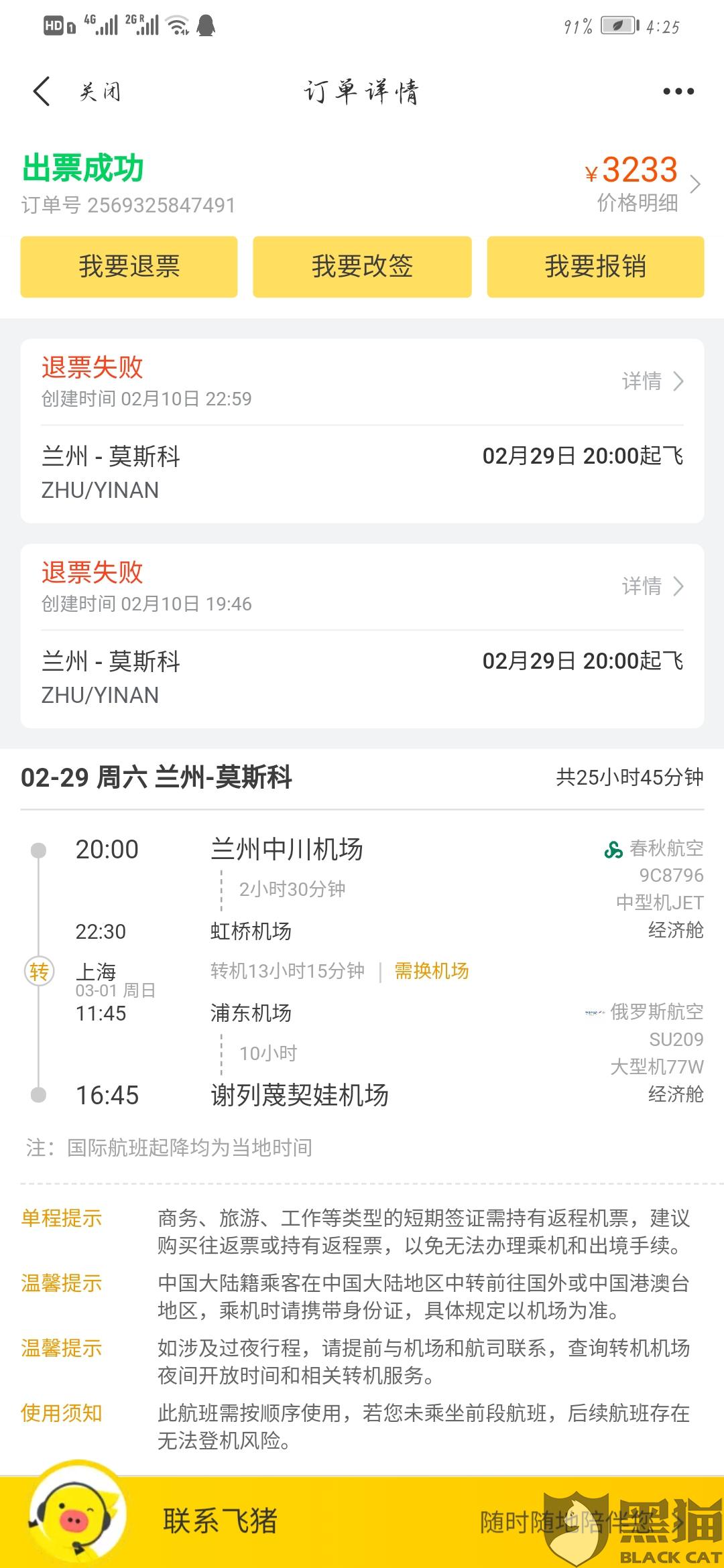This screenshot has height=1568, width=724.
Task: Go back with the arrow icon
Action: 42,91
